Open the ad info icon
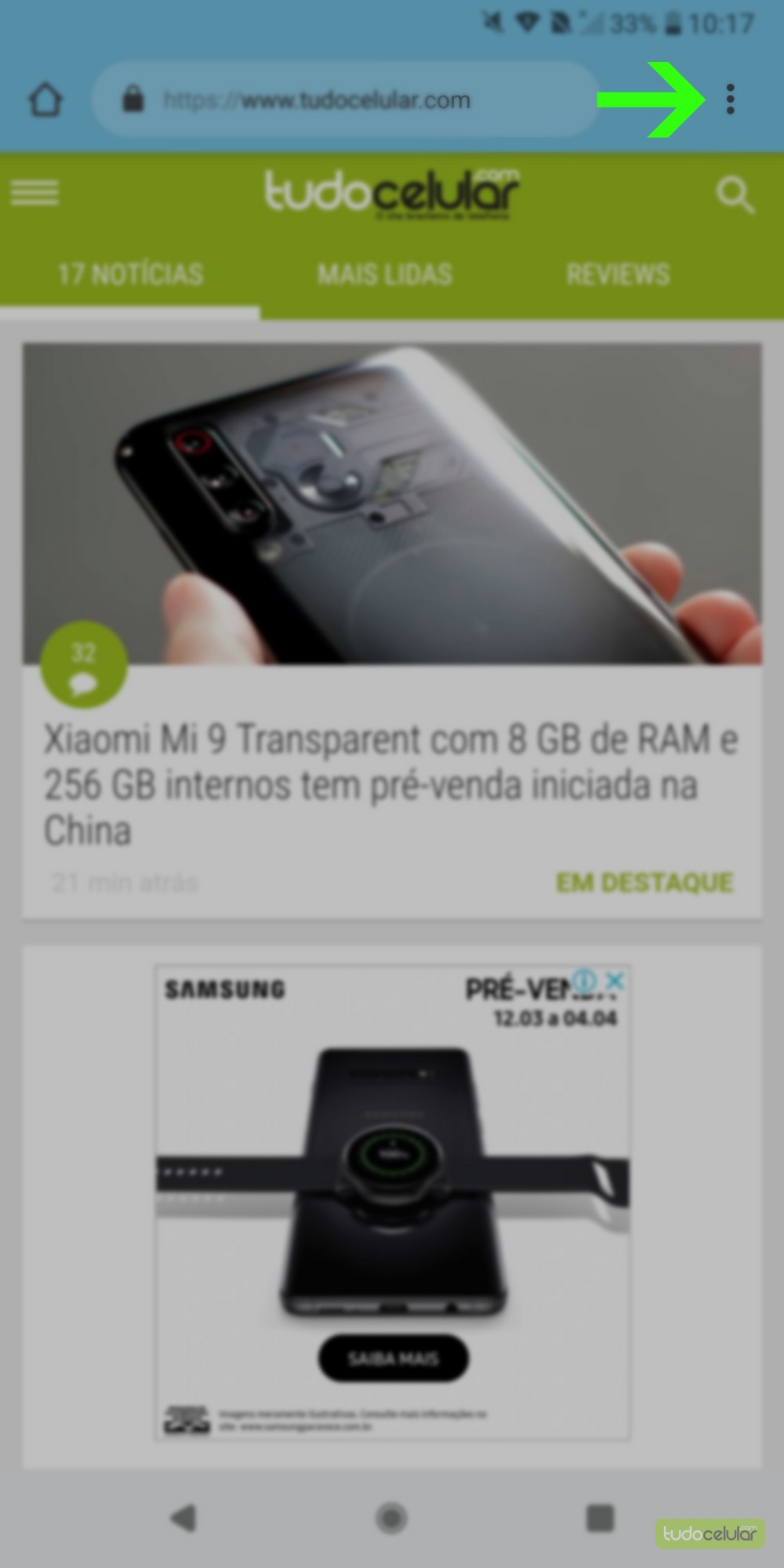The image size is (784, 1568). click(x=585, y=980)
